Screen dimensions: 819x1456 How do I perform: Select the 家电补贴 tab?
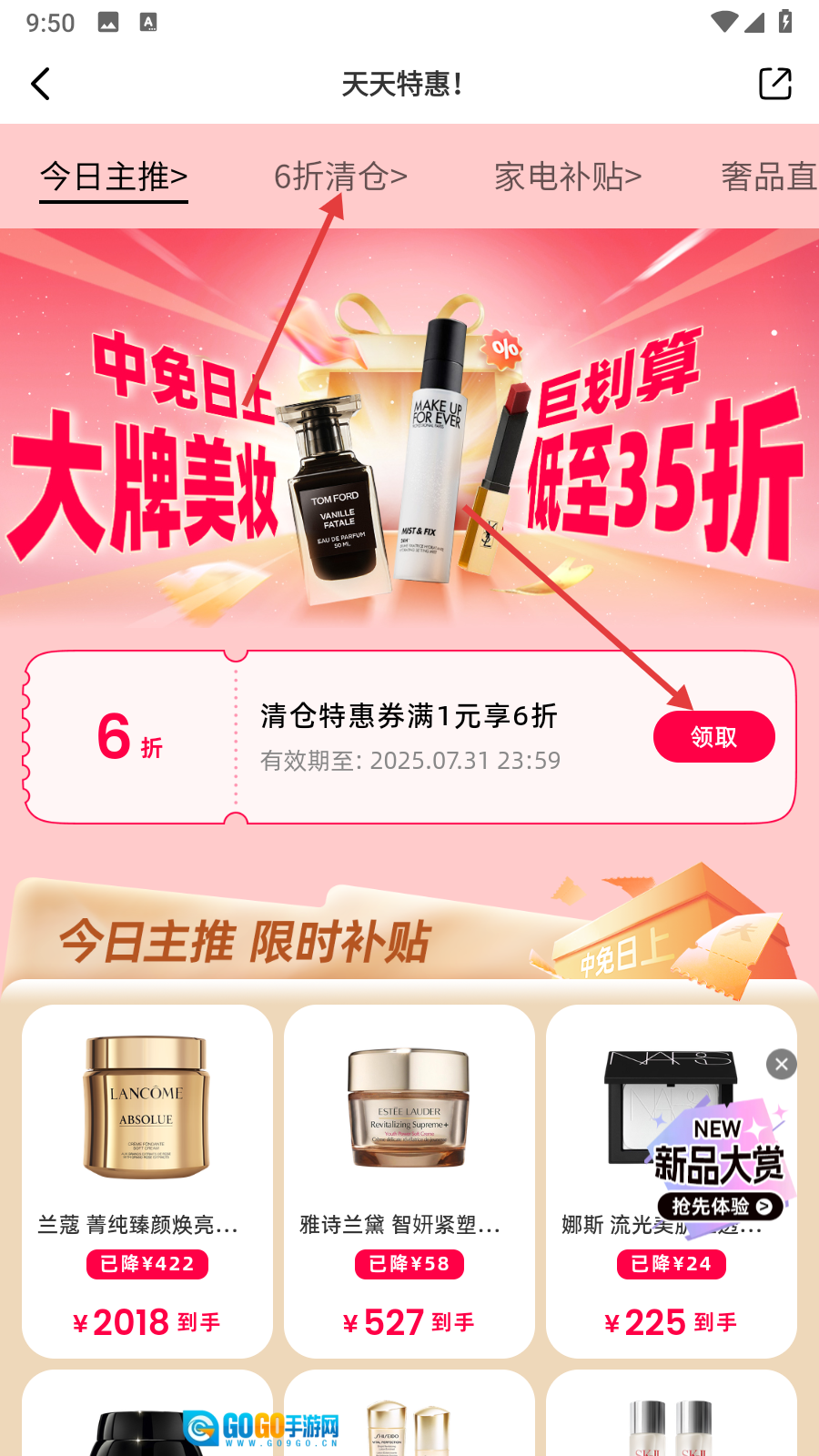click(x=568, y=177)
